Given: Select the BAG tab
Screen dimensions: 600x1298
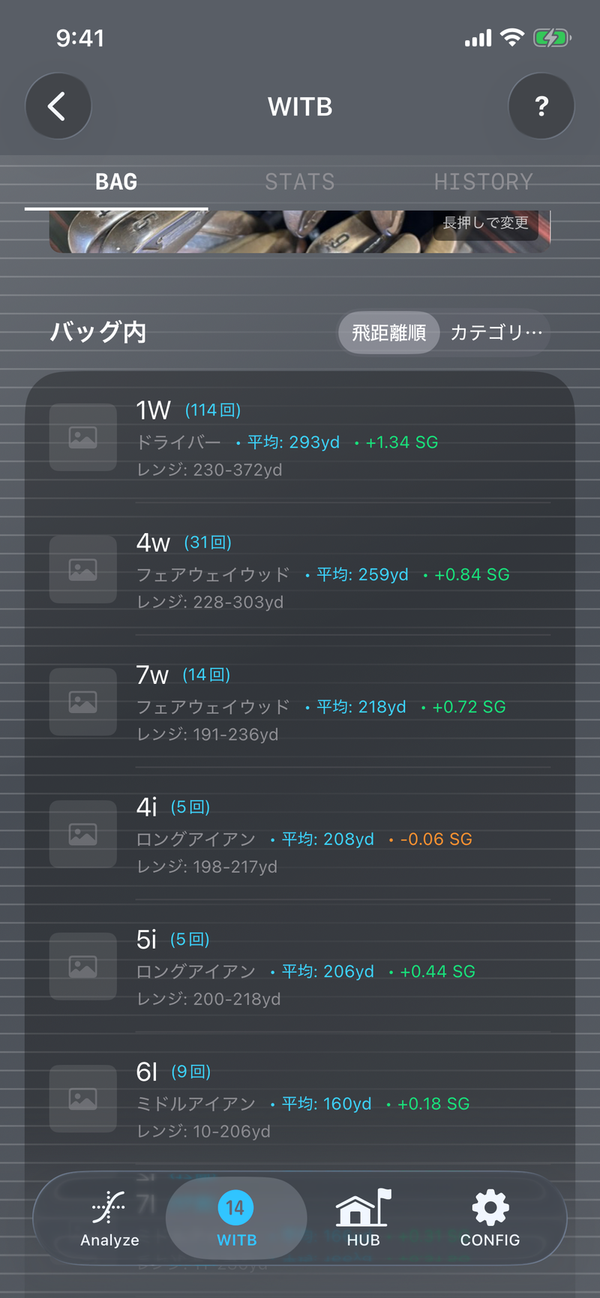Looking at the screenshot, I should coord(116,182).
